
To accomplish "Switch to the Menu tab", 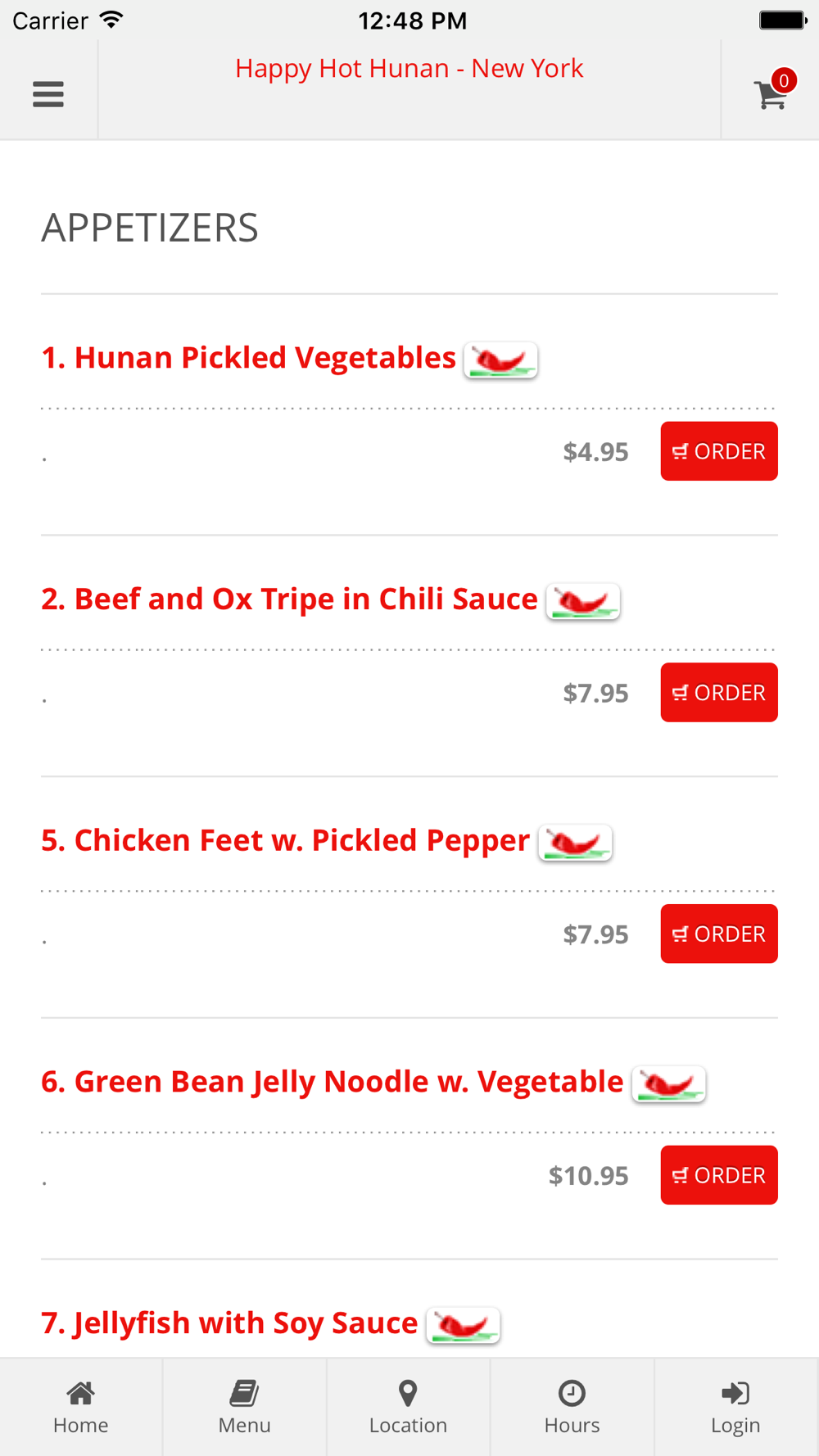I will (244, 1407).
